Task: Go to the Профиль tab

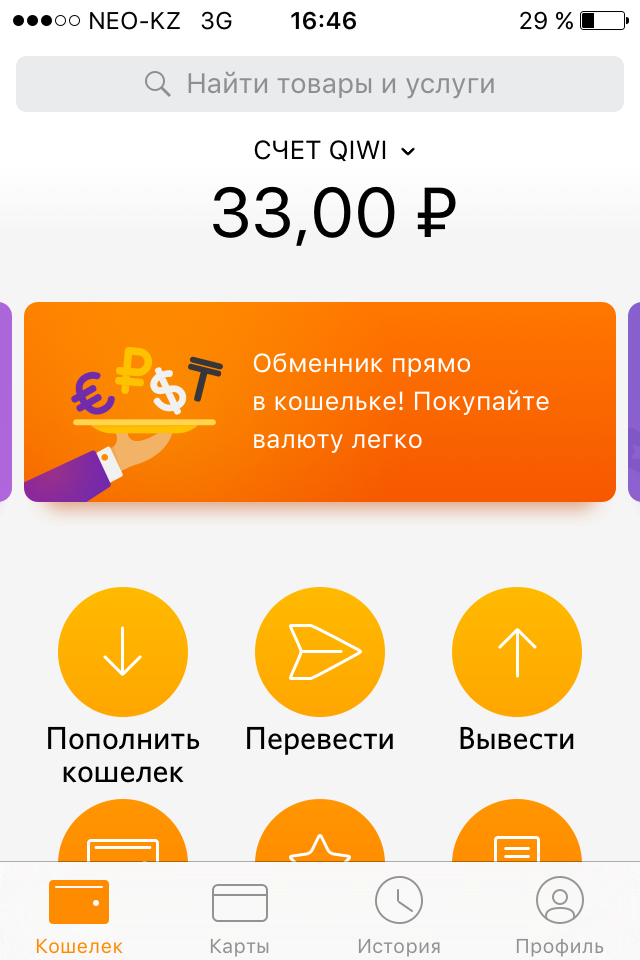Action: [559, 915]
